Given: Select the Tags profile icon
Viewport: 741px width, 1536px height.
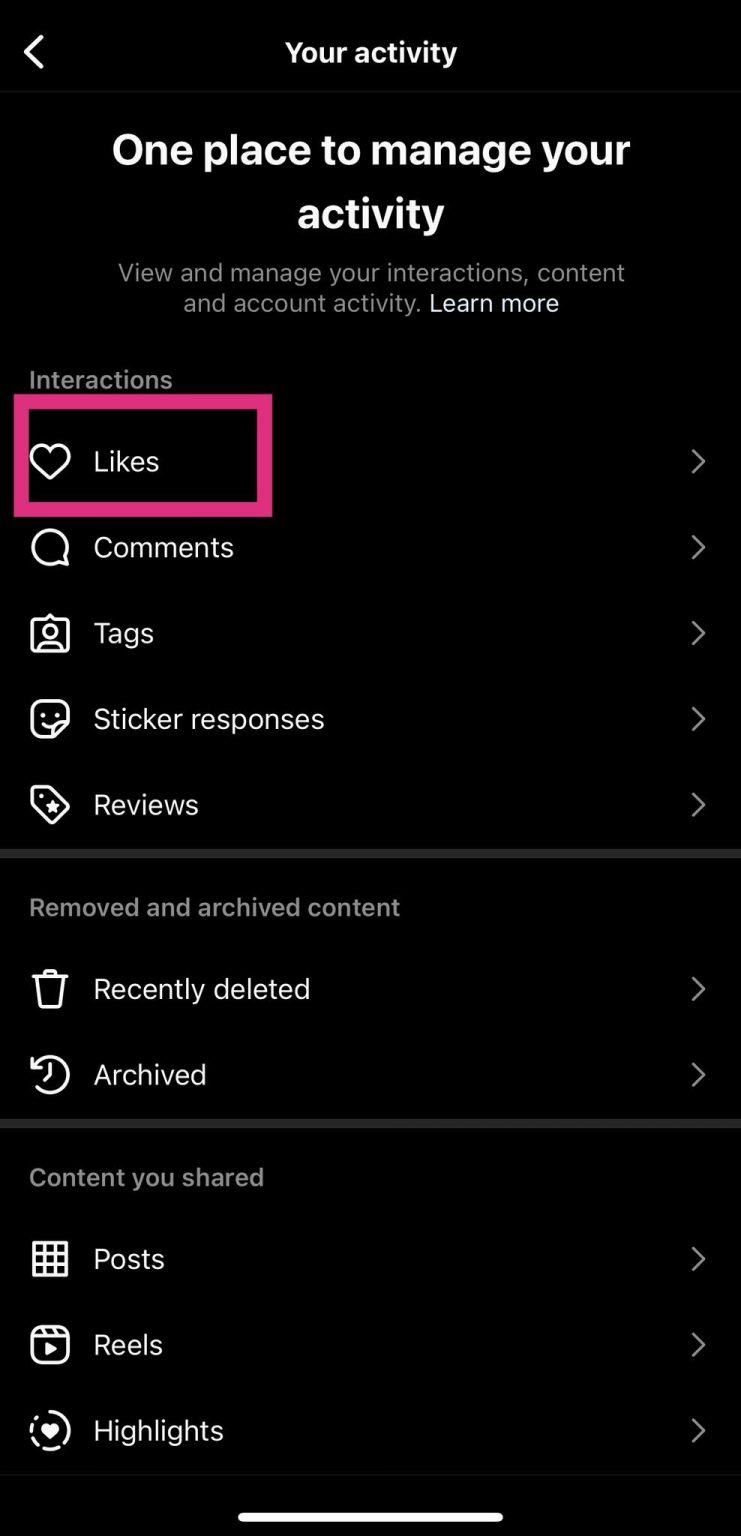Looking at the screenshot, I should point(50,633).
